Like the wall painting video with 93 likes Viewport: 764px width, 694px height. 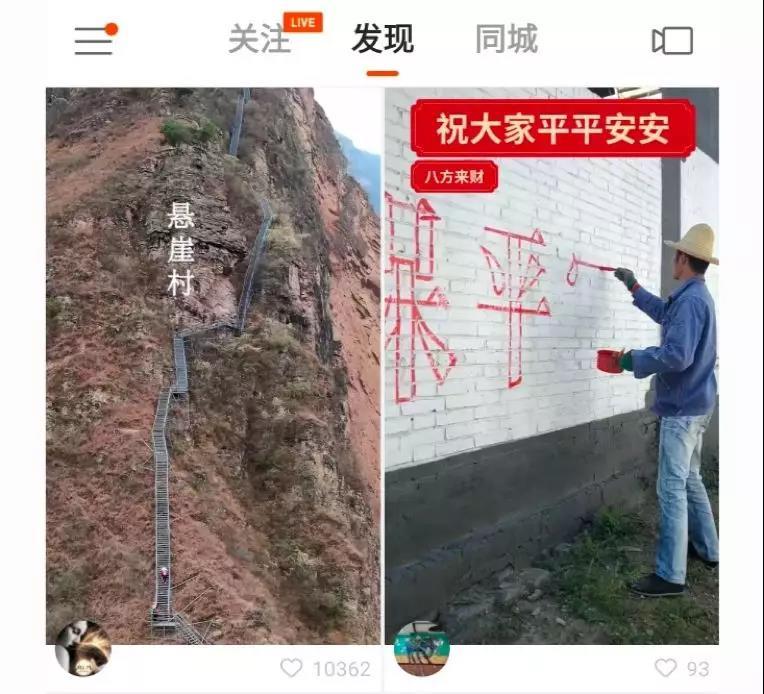click(665, 668)
